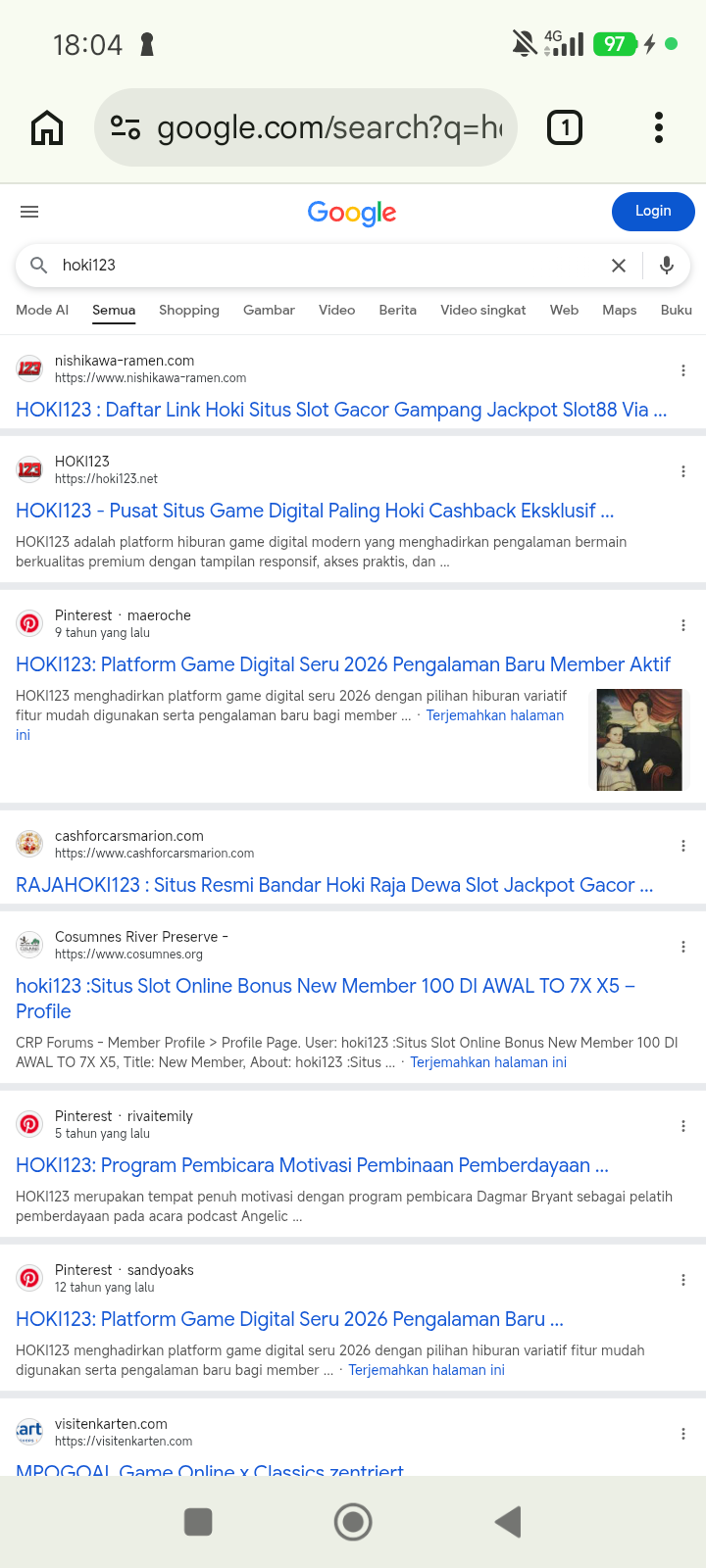Screen dimensions: 706x1568
Task: Switch to the Shopping tab
Action: 189,310
